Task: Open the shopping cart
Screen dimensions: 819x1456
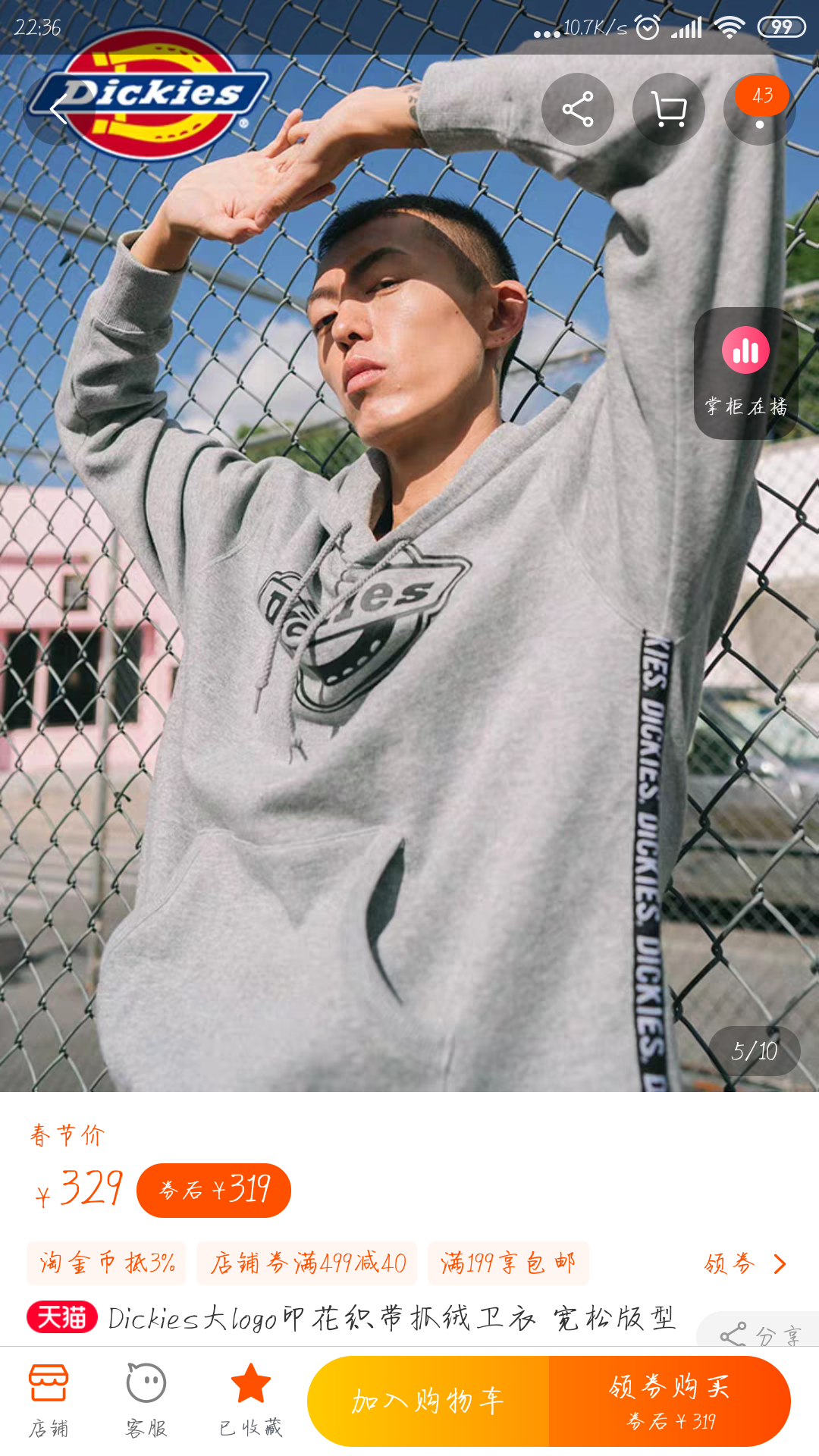Action: pos(668,110)
